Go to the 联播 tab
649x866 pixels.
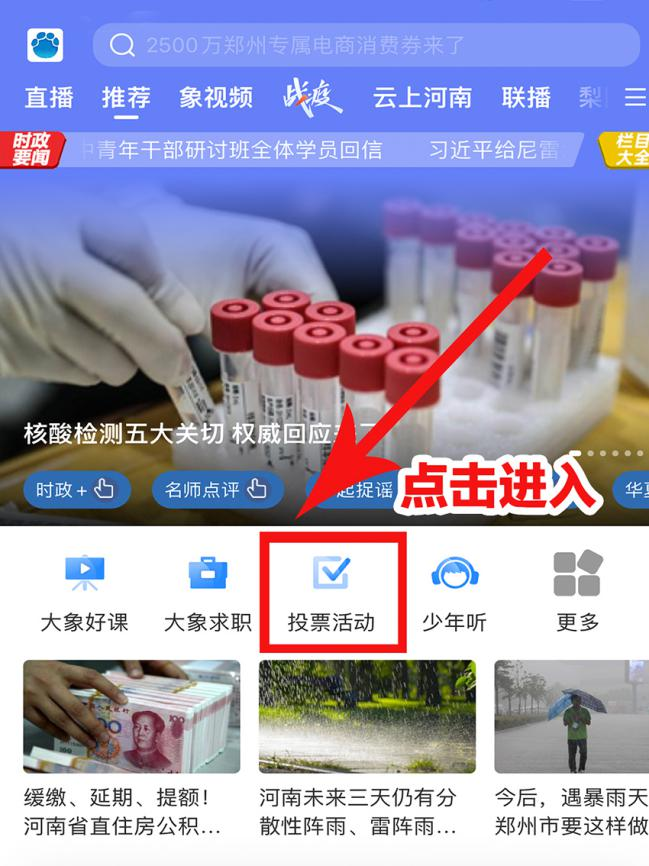tap(526, 97)
